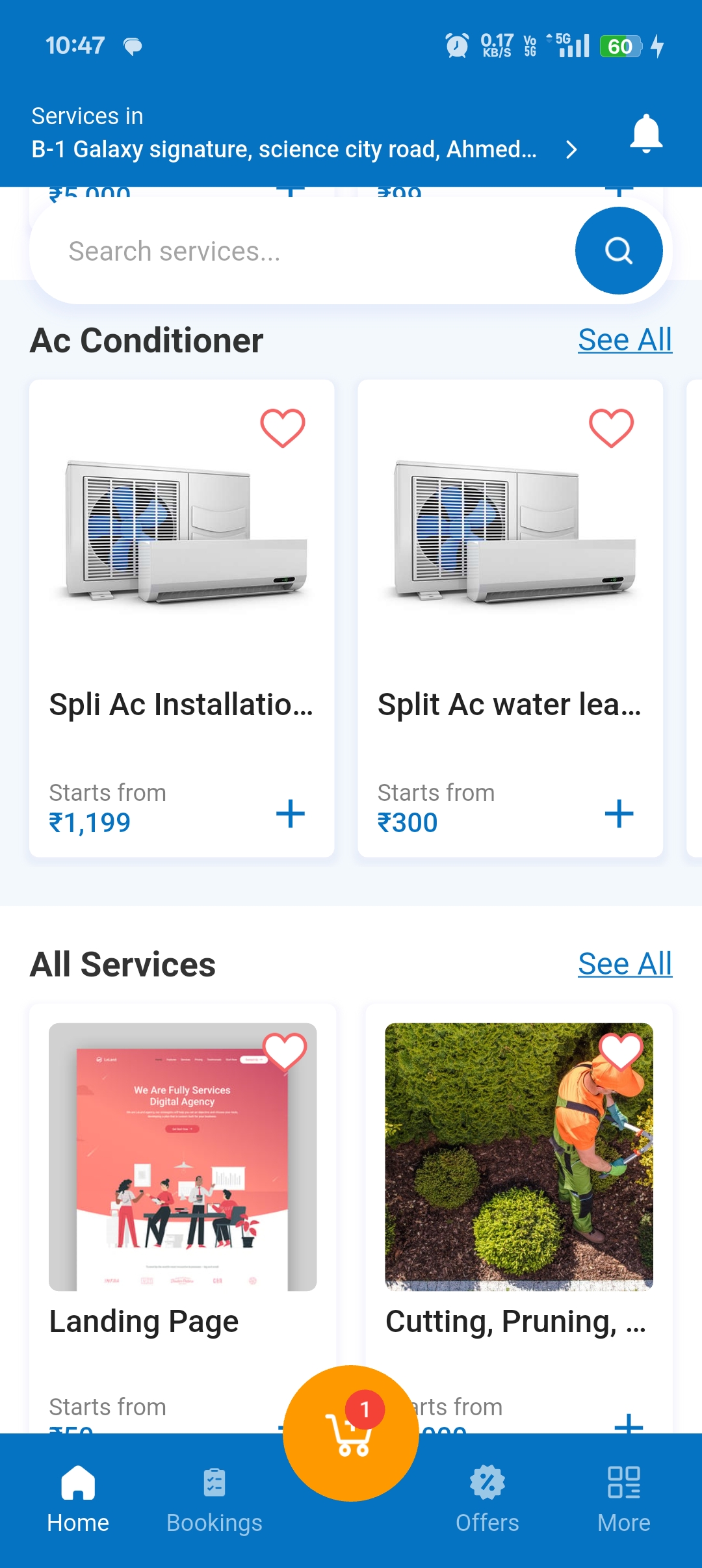
Task: Open the shopping cart button
Action: click(x=351, y=1433)
